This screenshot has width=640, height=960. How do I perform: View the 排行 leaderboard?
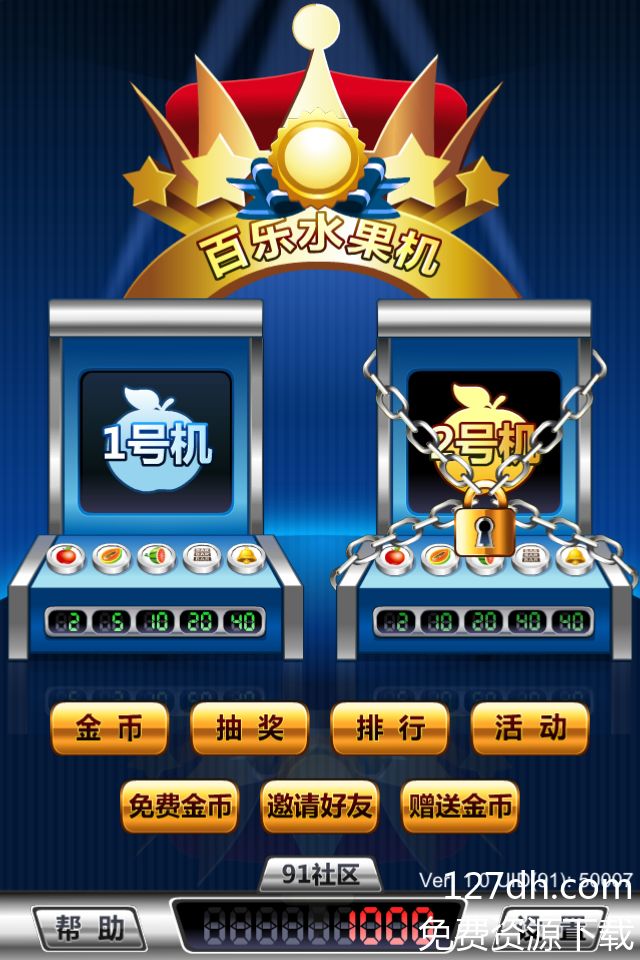[x=389, y=728]
